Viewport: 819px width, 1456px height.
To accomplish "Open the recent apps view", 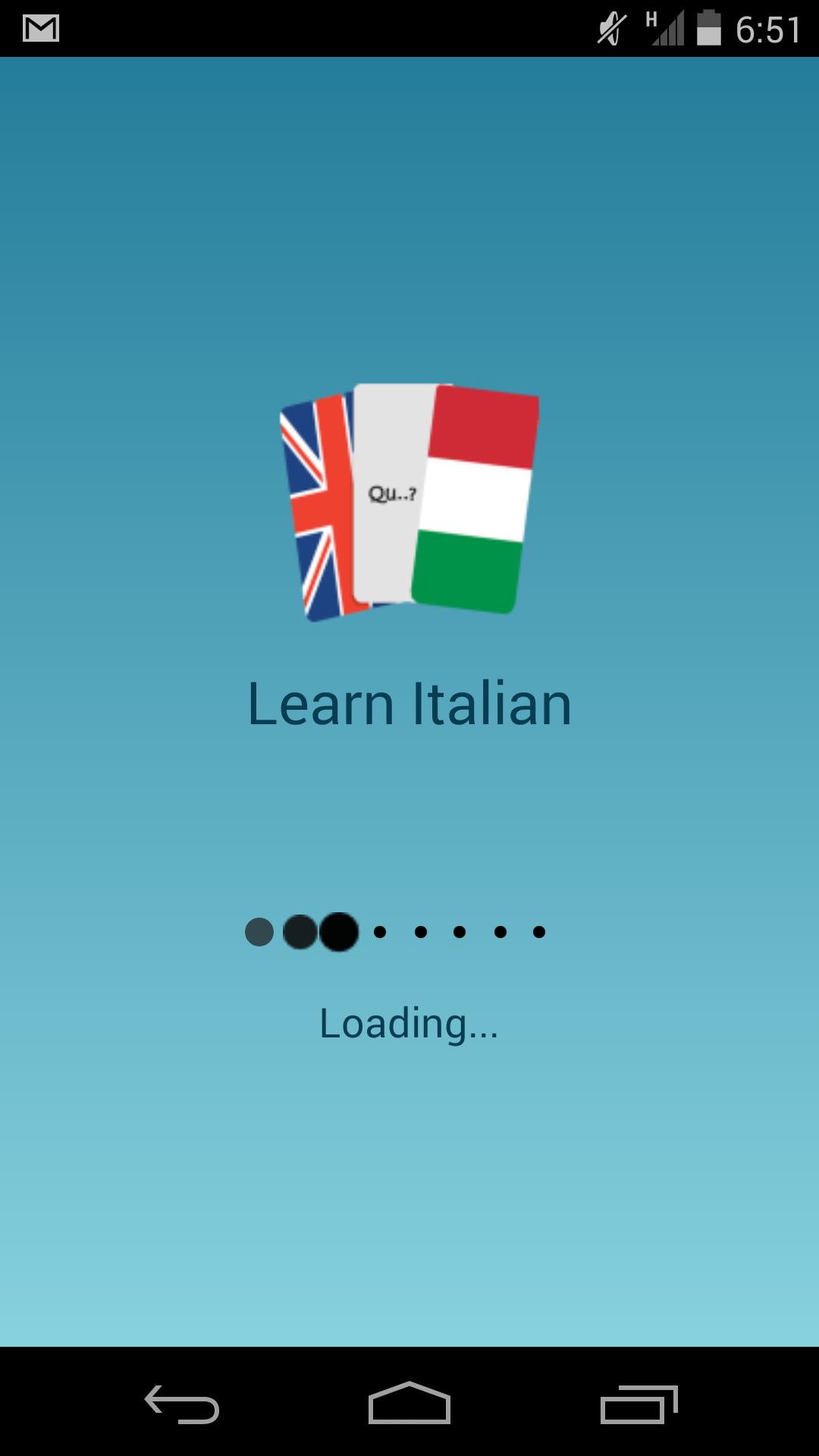I will [638, 1403].
